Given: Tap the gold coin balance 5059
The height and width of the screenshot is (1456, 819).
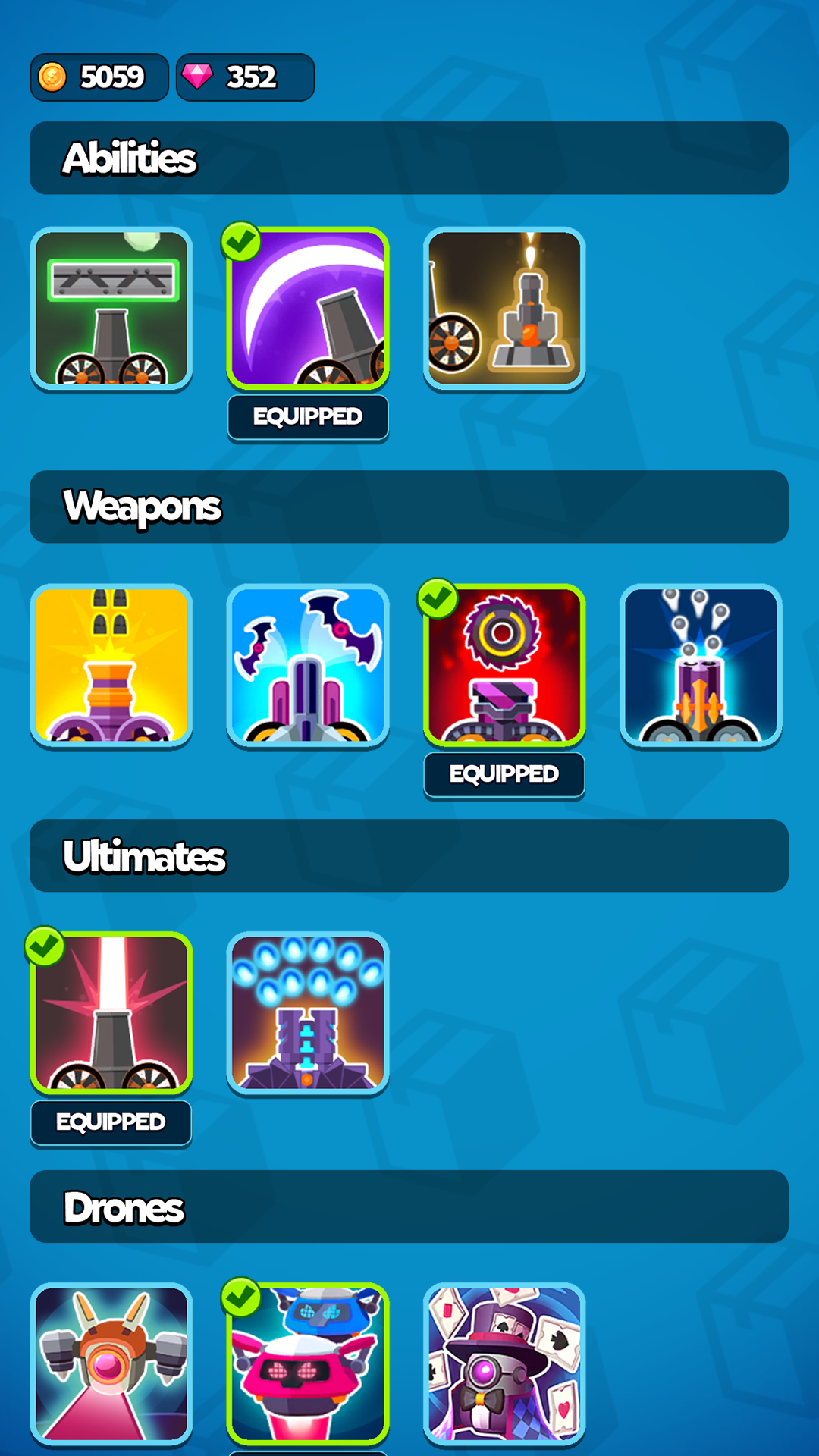Looking at the screenshot, I should [99, 77].
